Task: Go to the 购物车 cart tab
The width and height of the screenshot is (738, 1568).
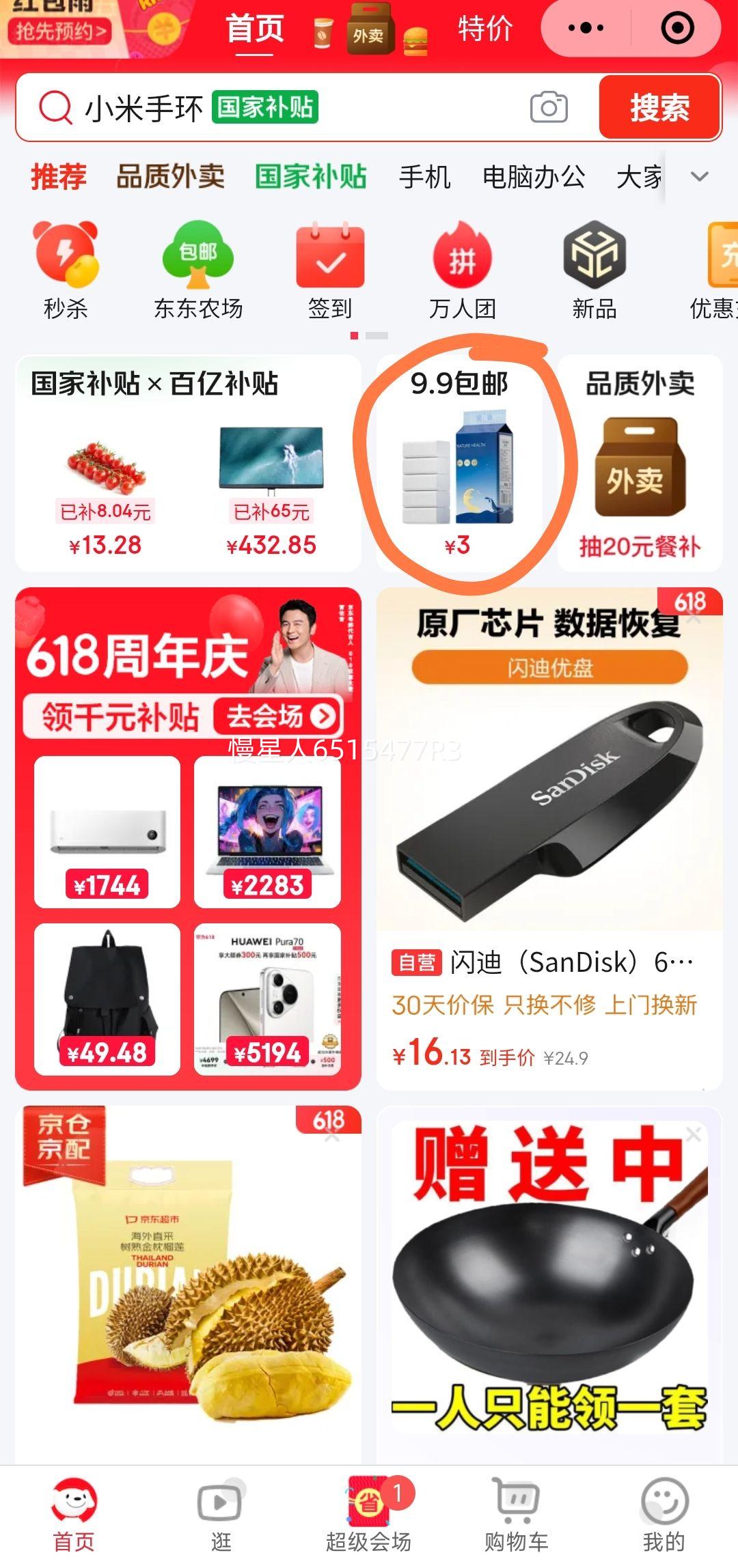Action: (516, 1515)
